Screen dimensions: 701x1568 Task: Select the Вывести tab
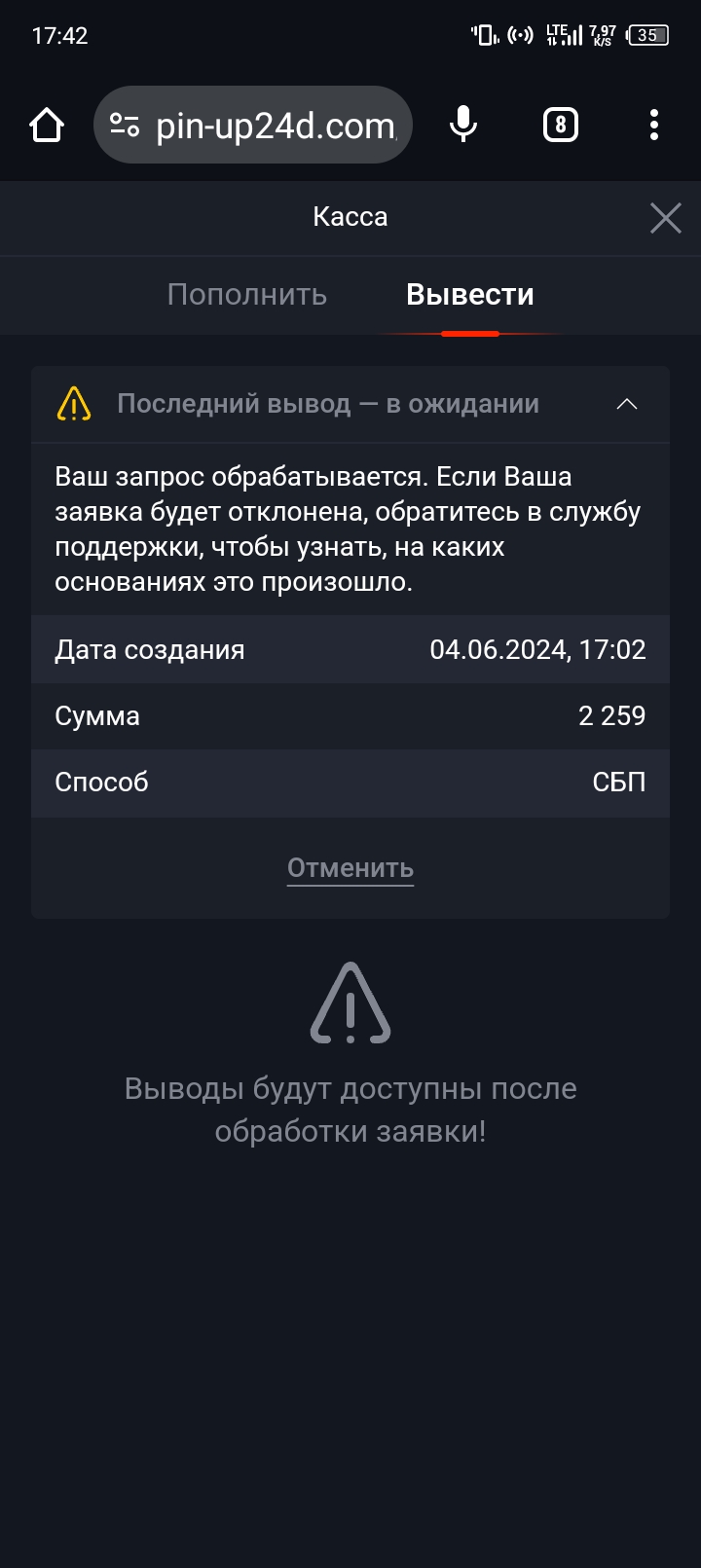pos(469,295)
